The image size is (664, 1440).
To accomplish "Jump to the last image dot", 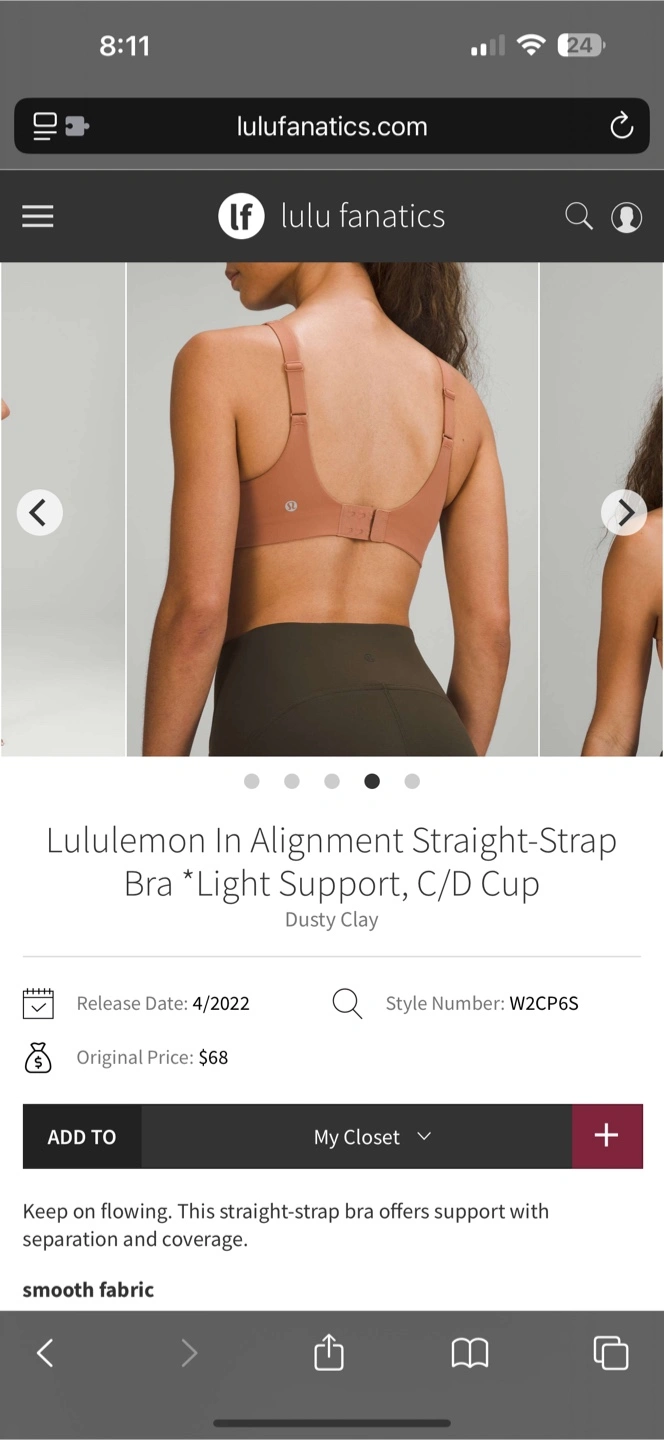I will [x=412, y=781].
